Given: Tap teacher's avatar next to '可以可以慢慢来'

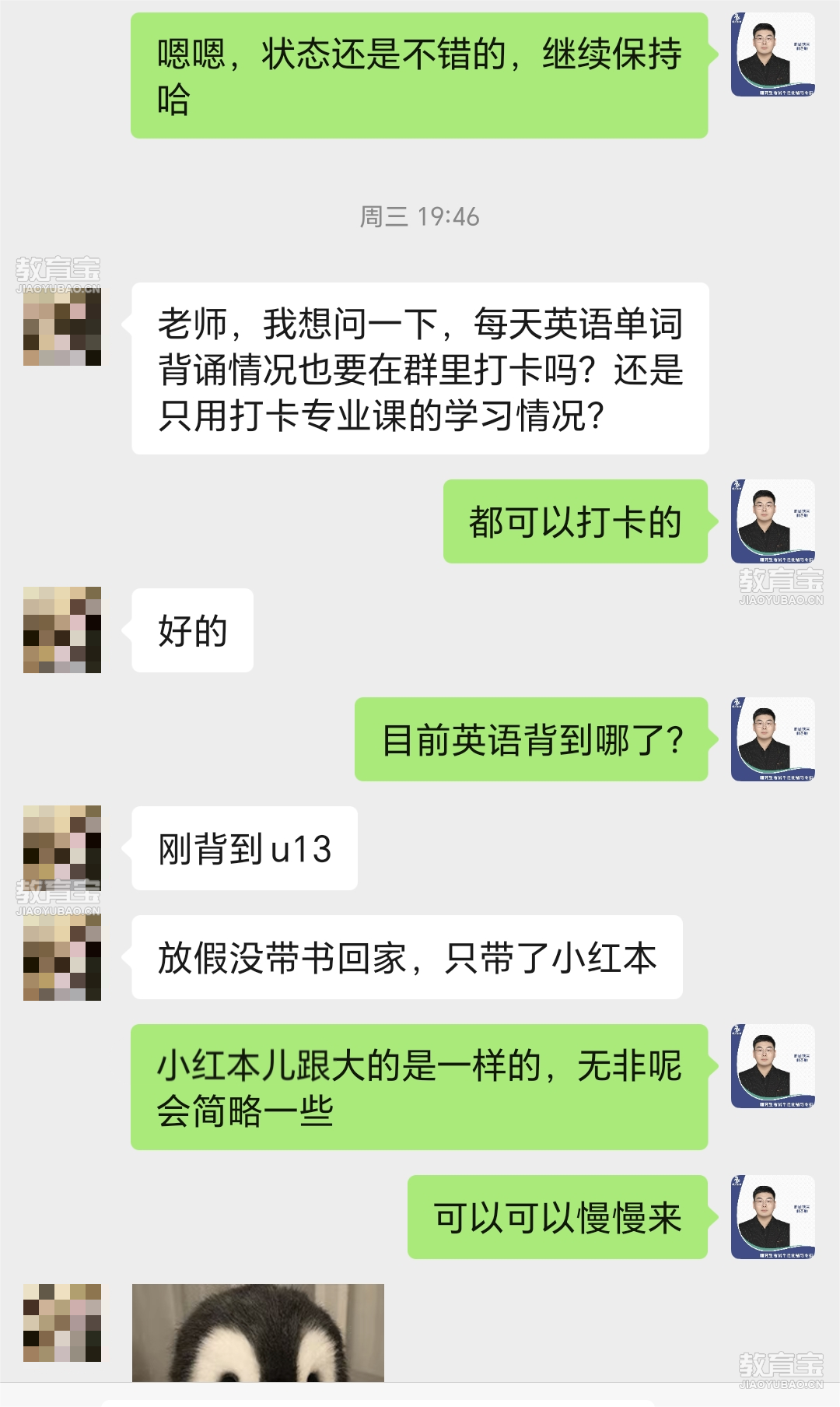Looking at the screenshot, I should click(x=772, y=1217).
